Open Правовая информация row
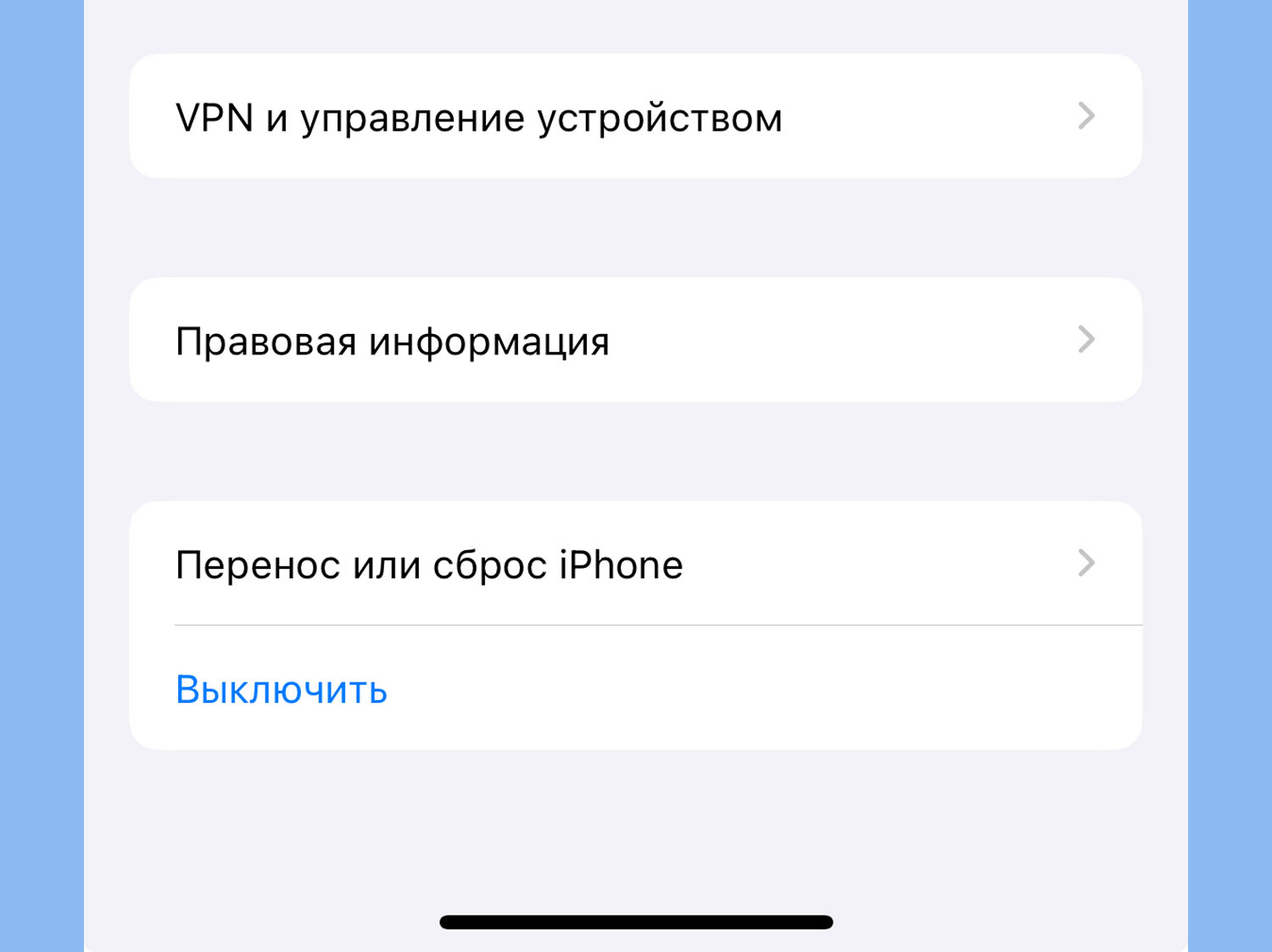This screenshot has height=952, width=1272. tap(634, 341)
